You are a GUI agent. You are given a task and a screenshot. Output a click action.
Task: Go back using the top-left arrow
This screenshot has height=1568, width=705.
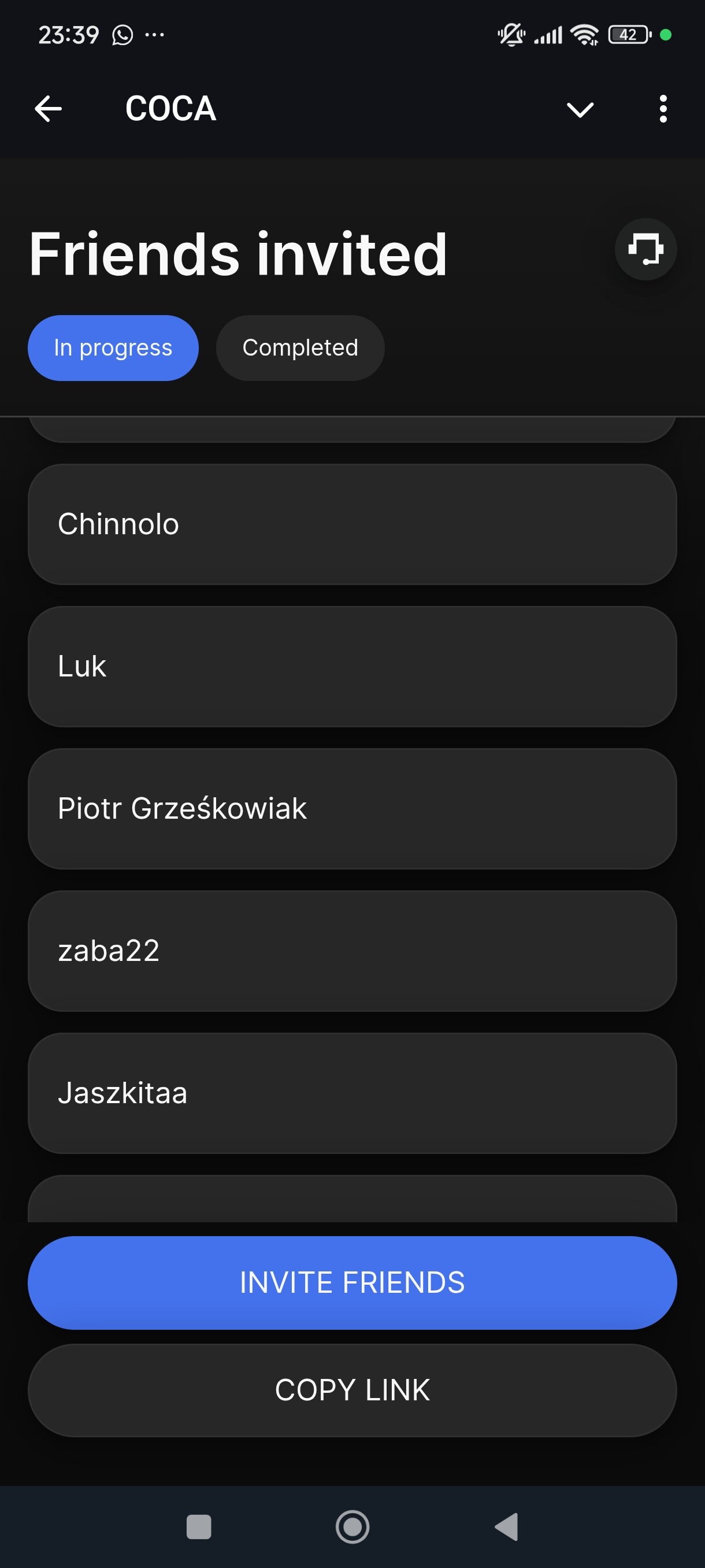tap(48, 109)
